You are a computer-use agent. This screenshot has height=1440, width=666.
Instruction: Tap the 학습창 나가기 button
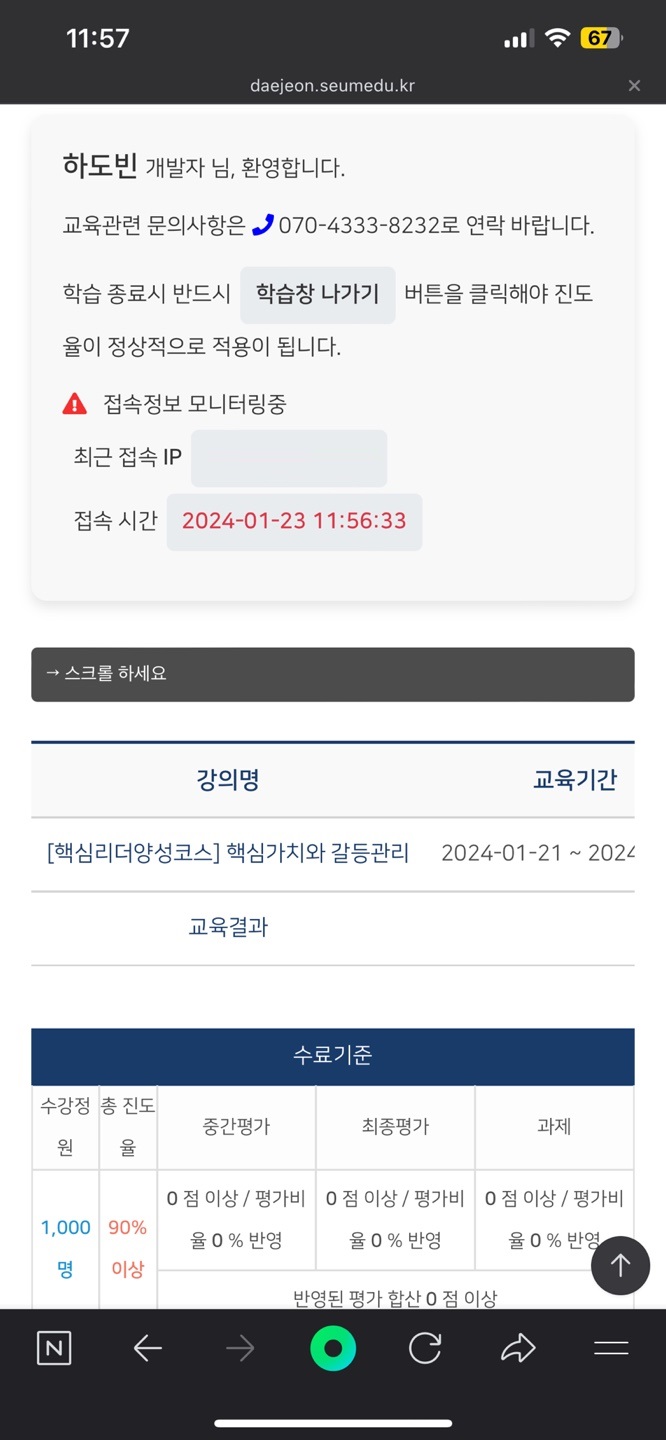point(317,294)
